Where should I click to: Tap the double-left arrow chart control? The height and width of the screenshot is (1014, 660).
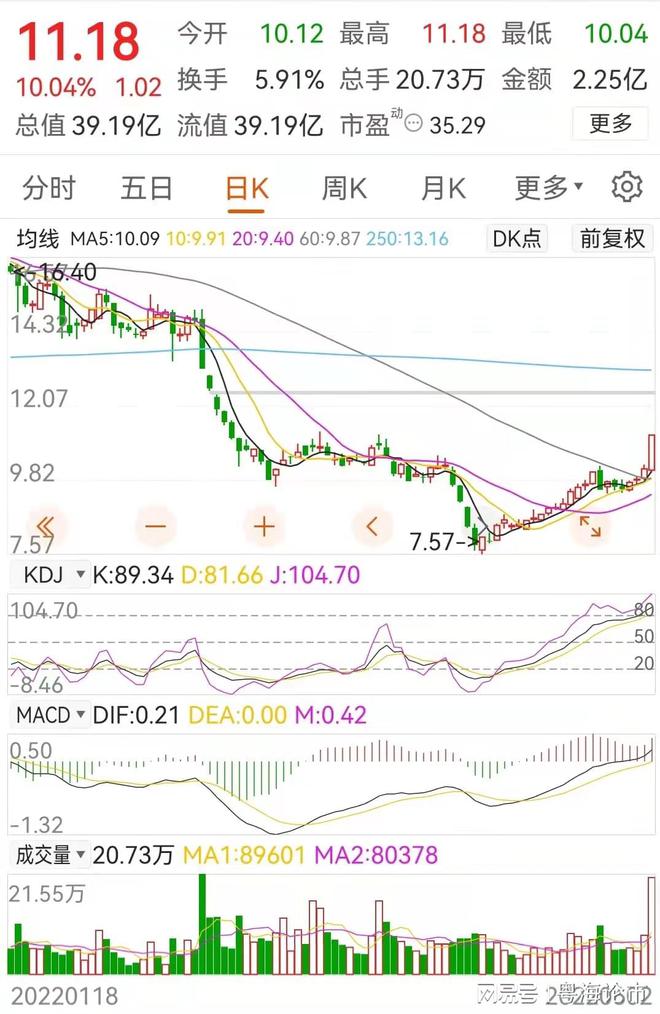coord(46,524)
